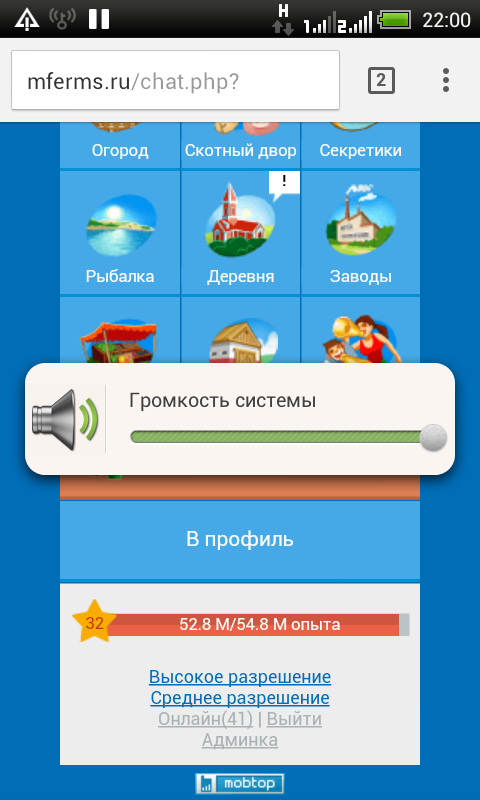Open the Онлайн(41) users list
Viewport: 480px width, 800px height.
pyautogui.click(x=205, y=719)
